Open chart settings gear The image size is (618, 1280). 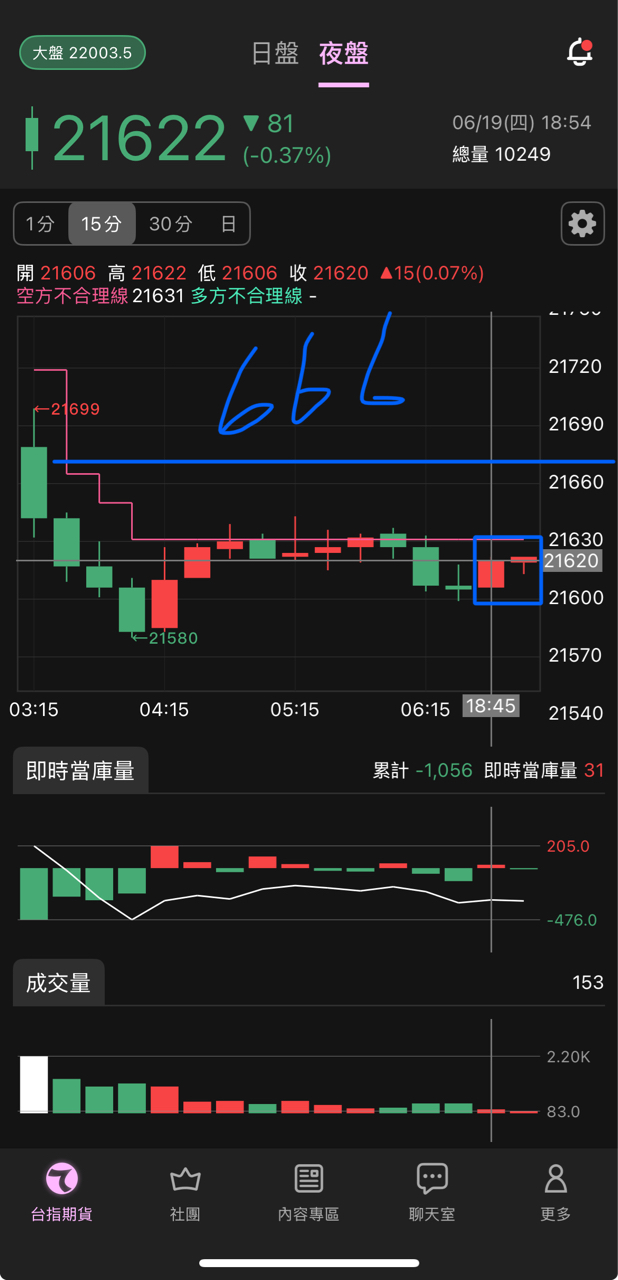coord(582,223)
